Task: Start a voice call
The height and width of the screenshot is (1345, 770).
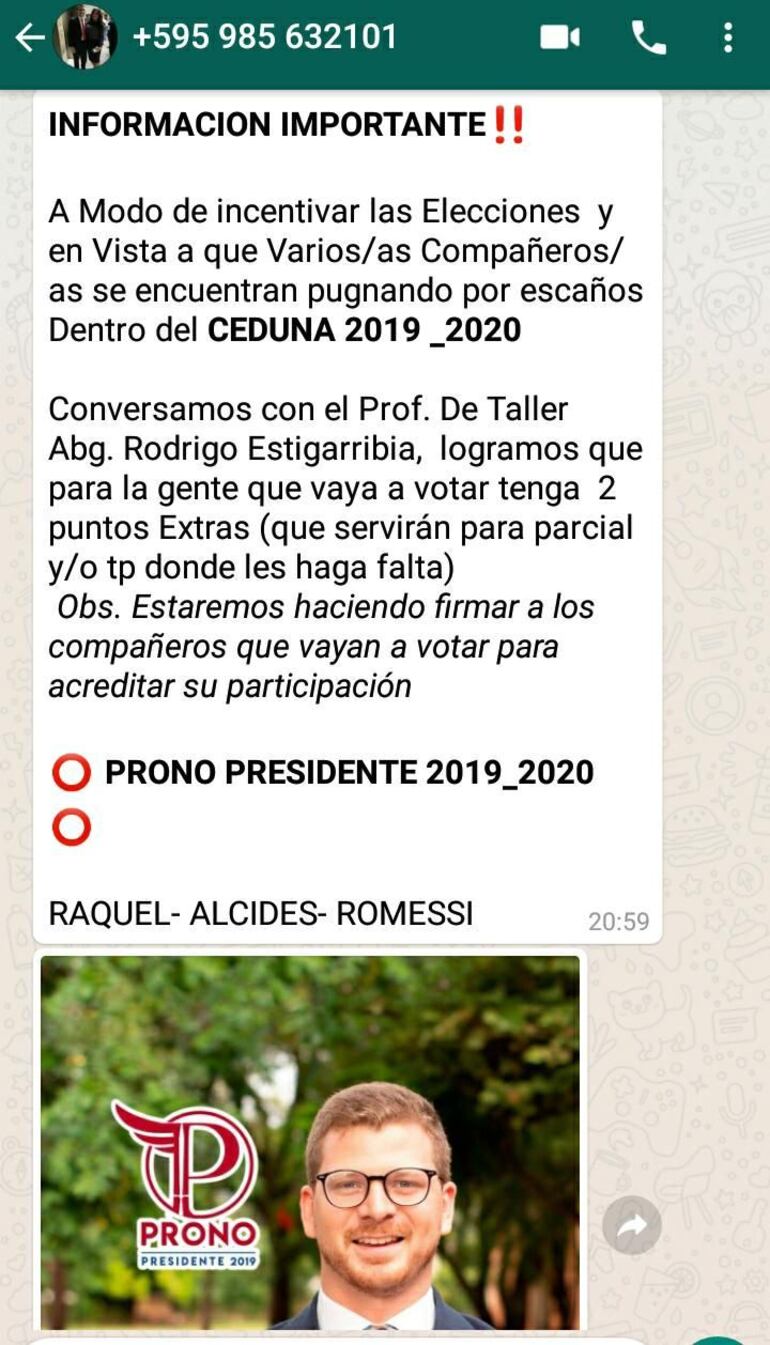Action: click(648, 38)
